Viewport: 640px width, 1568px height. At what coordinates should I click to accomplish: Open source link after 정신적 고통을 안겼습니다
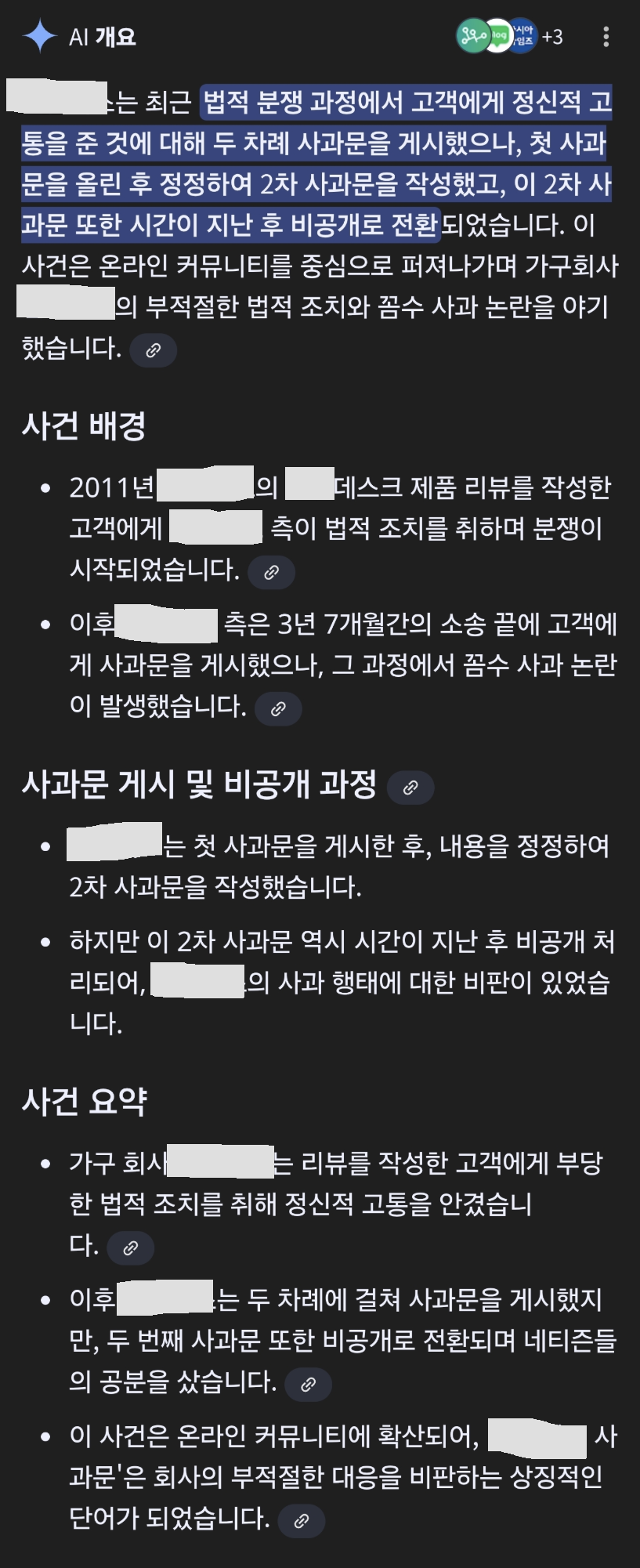tap(131, 1248)
